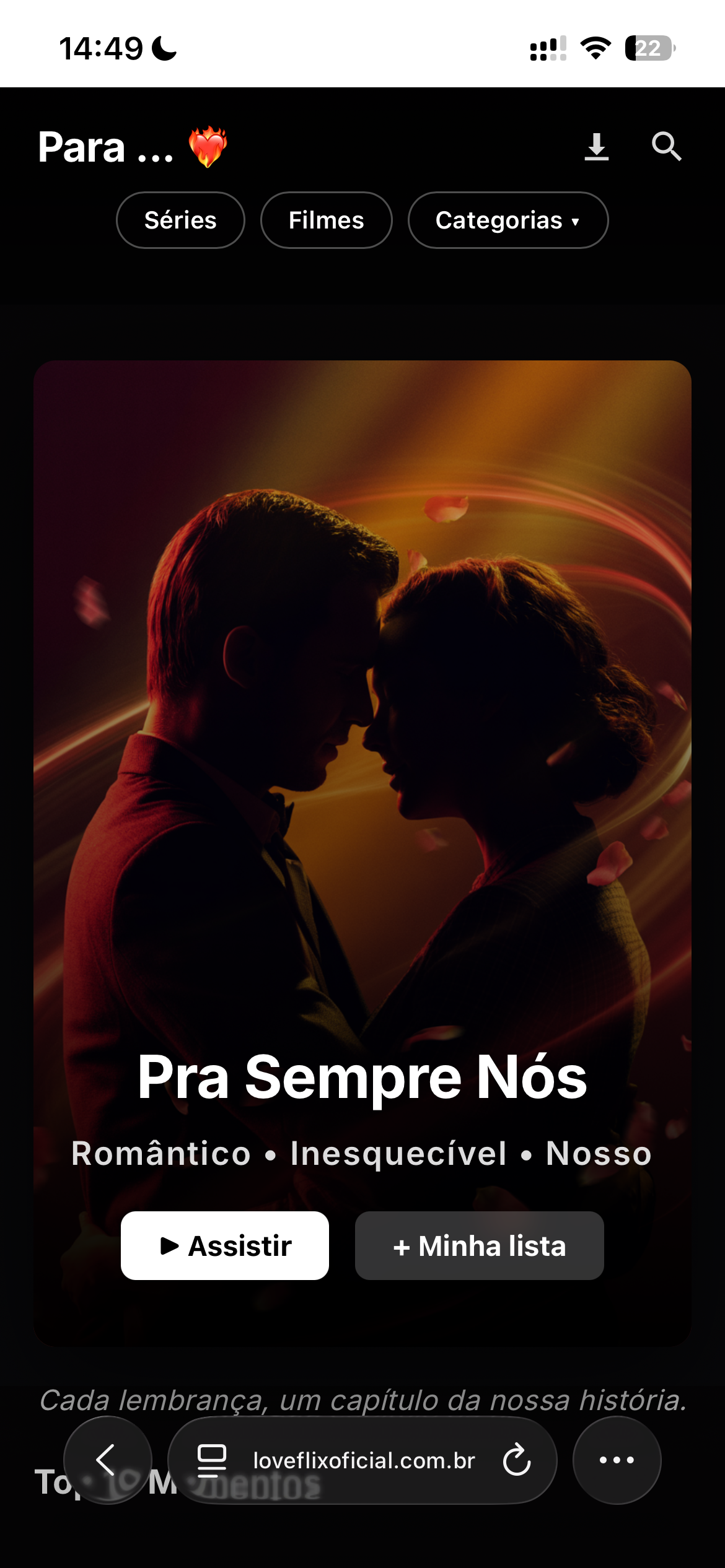Tap the Para 💖 site logo

tap(132, 149)
